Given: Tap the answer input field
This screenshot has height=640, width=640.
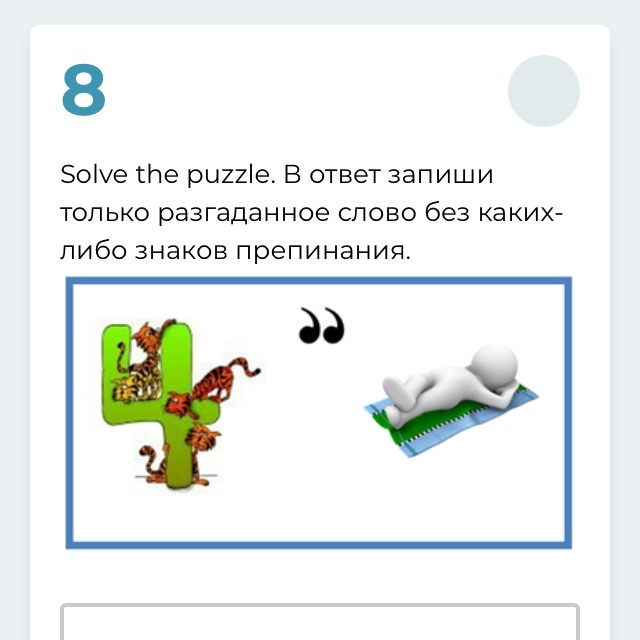Looking at the screenshot, I should point(320,624).
